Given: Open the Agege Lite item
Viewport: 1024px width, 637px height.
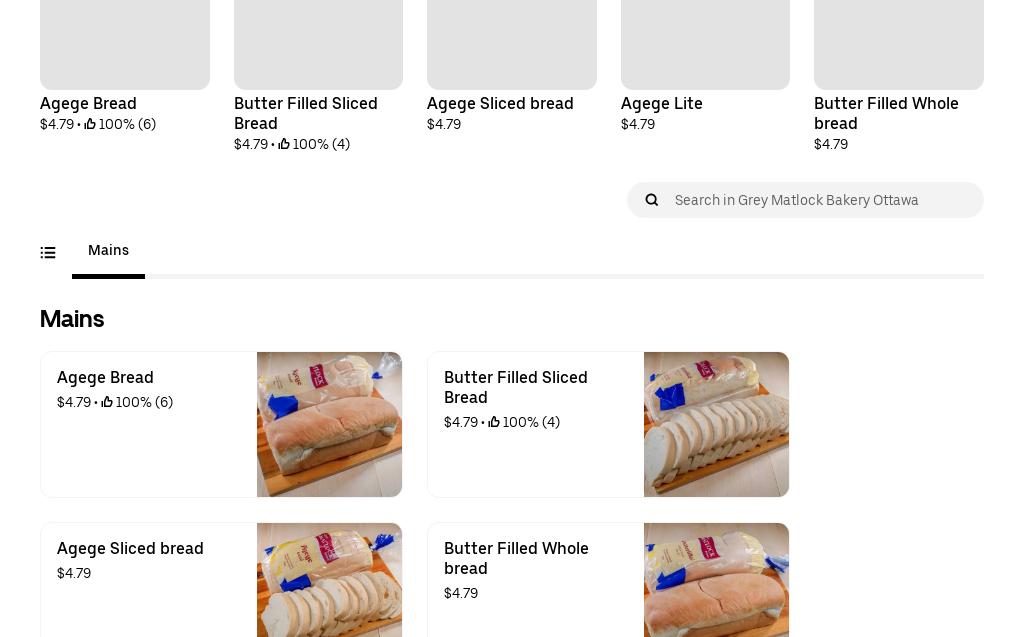Looking at the screenshot, I should 704,60.
